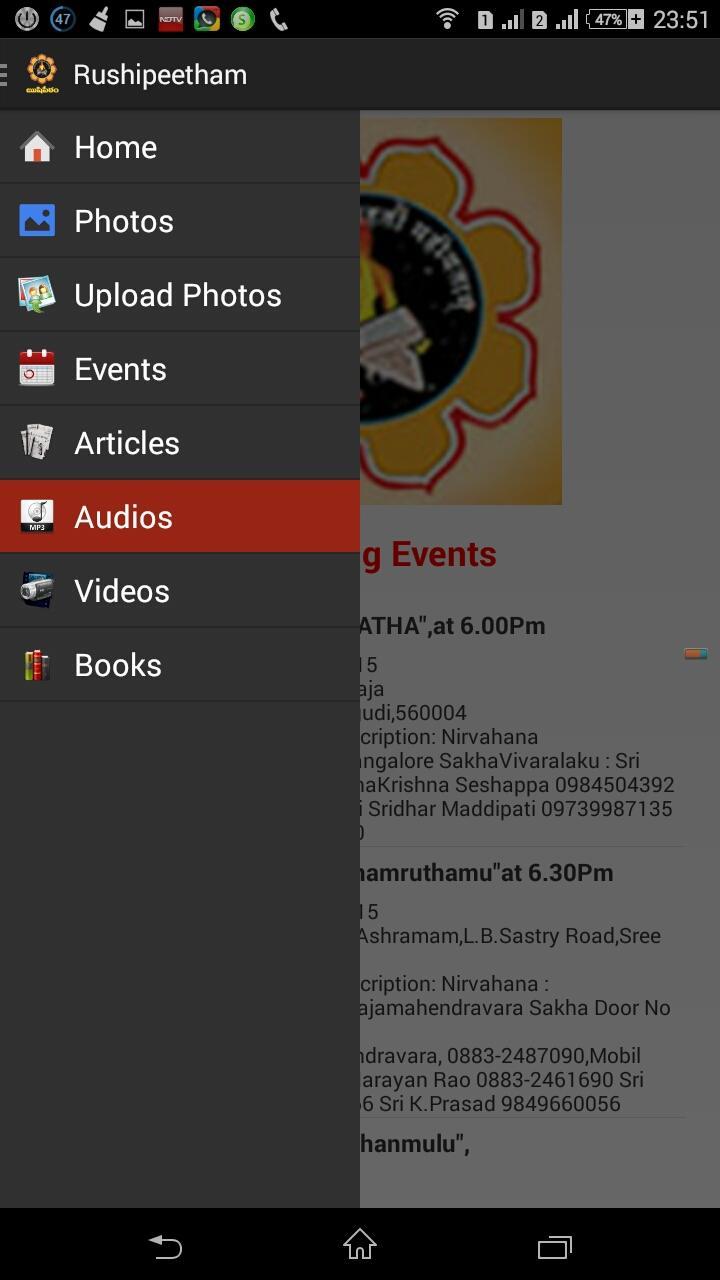This screenshot has height=1280, width=720.
Task: Browse the Books section
Action: coord(180,665)
